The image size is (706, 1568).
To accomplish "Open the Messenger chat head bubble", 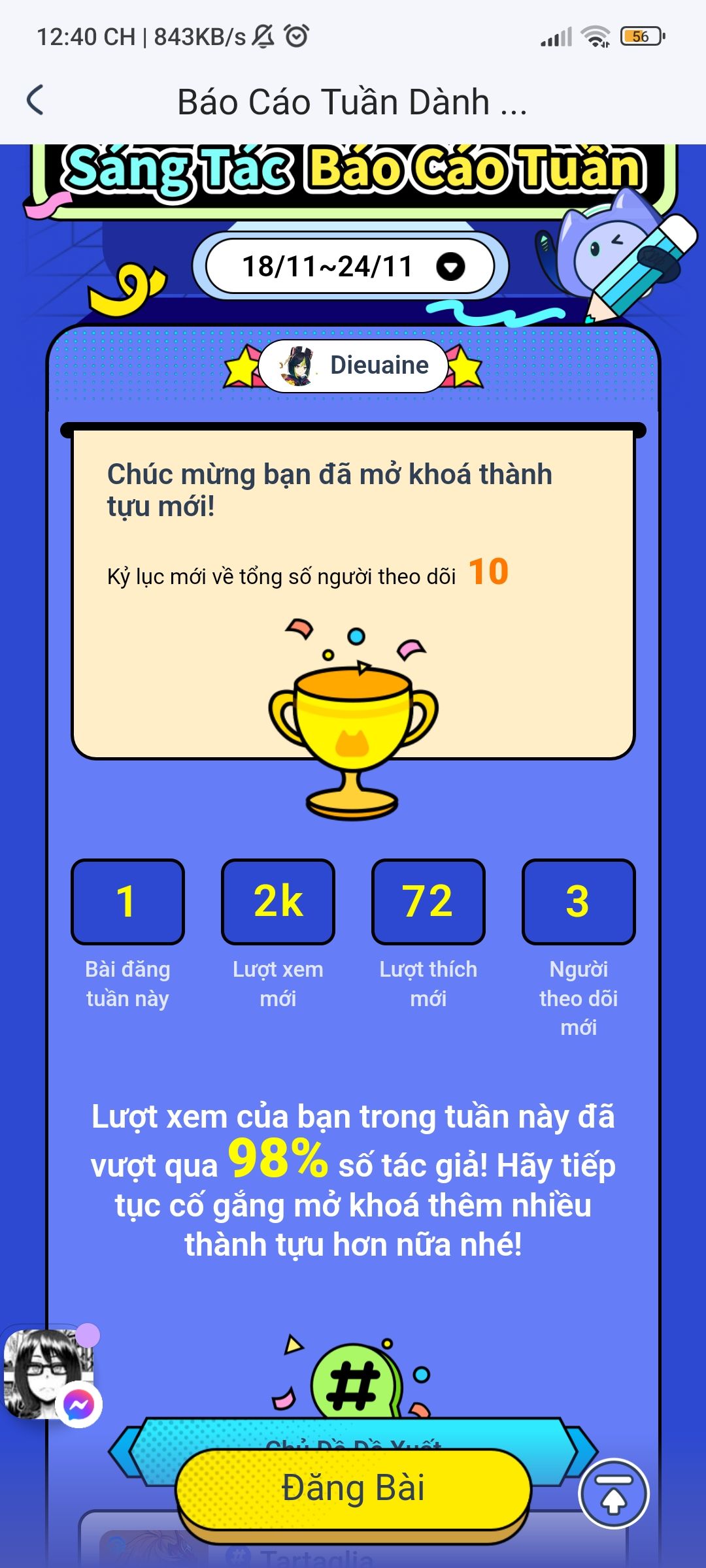I will (x=49, y=1374).
